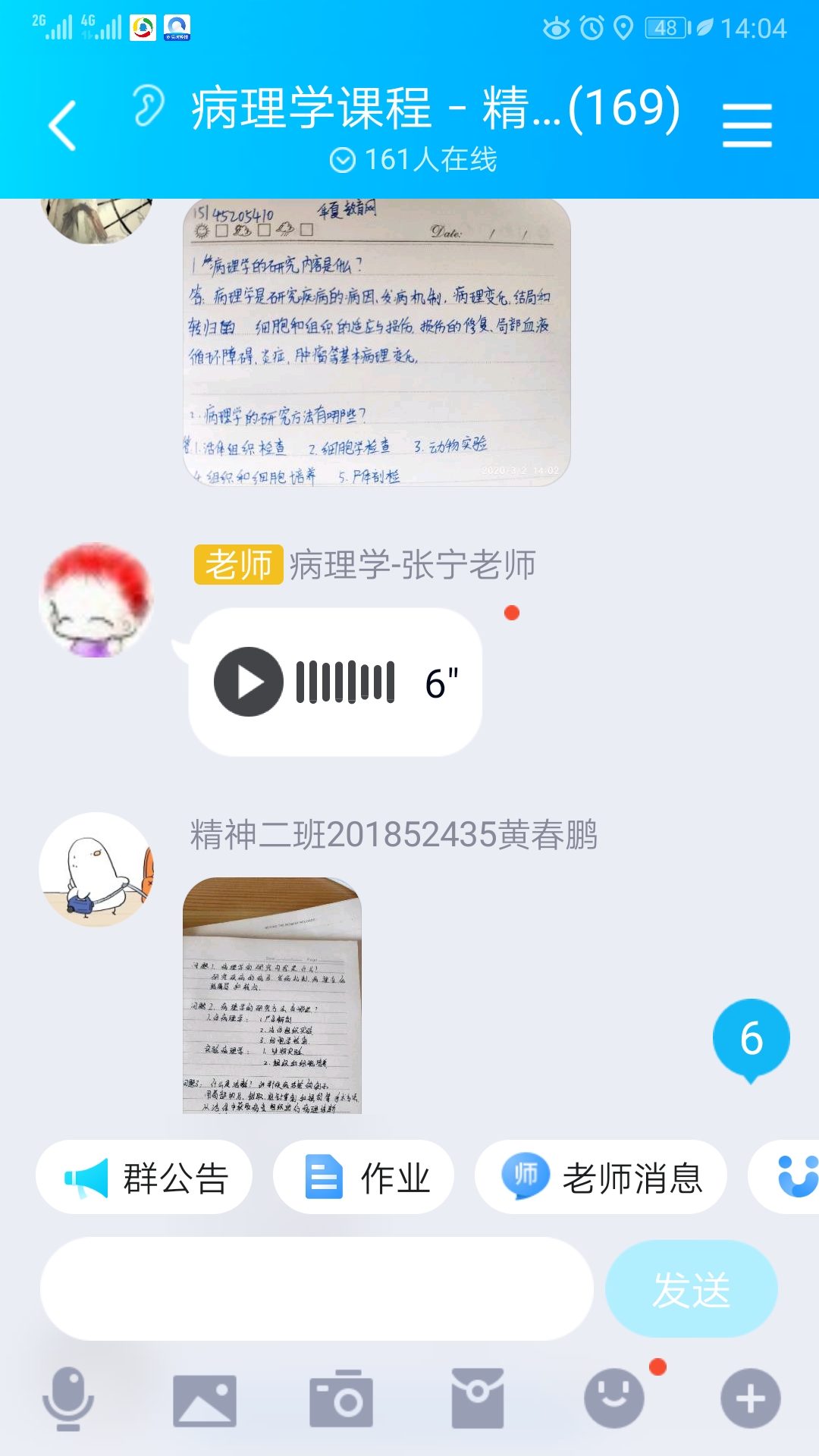Image resolution: width=819 pixels, height=1456 pixels.
Task: View 老师消息 teacher messages
Action: 601,1178
